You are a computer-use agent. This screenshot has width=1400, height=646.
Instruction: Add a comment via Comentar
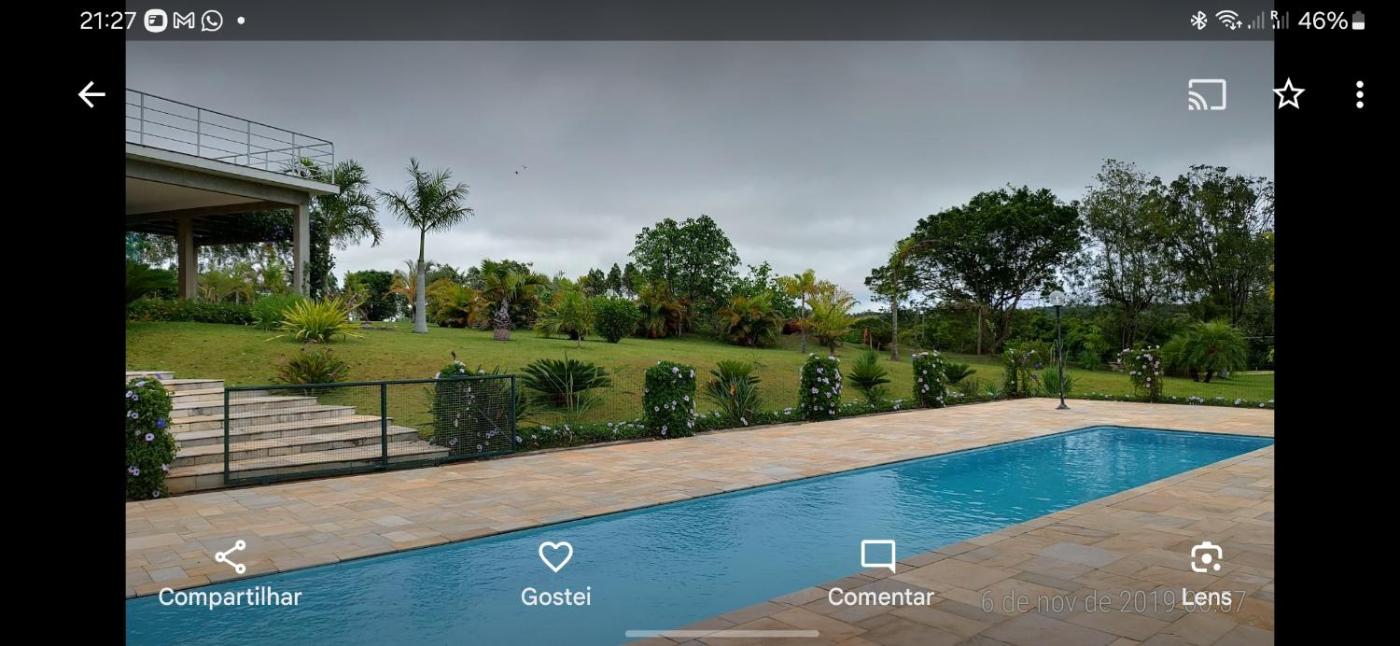click(x=879, y=574)
